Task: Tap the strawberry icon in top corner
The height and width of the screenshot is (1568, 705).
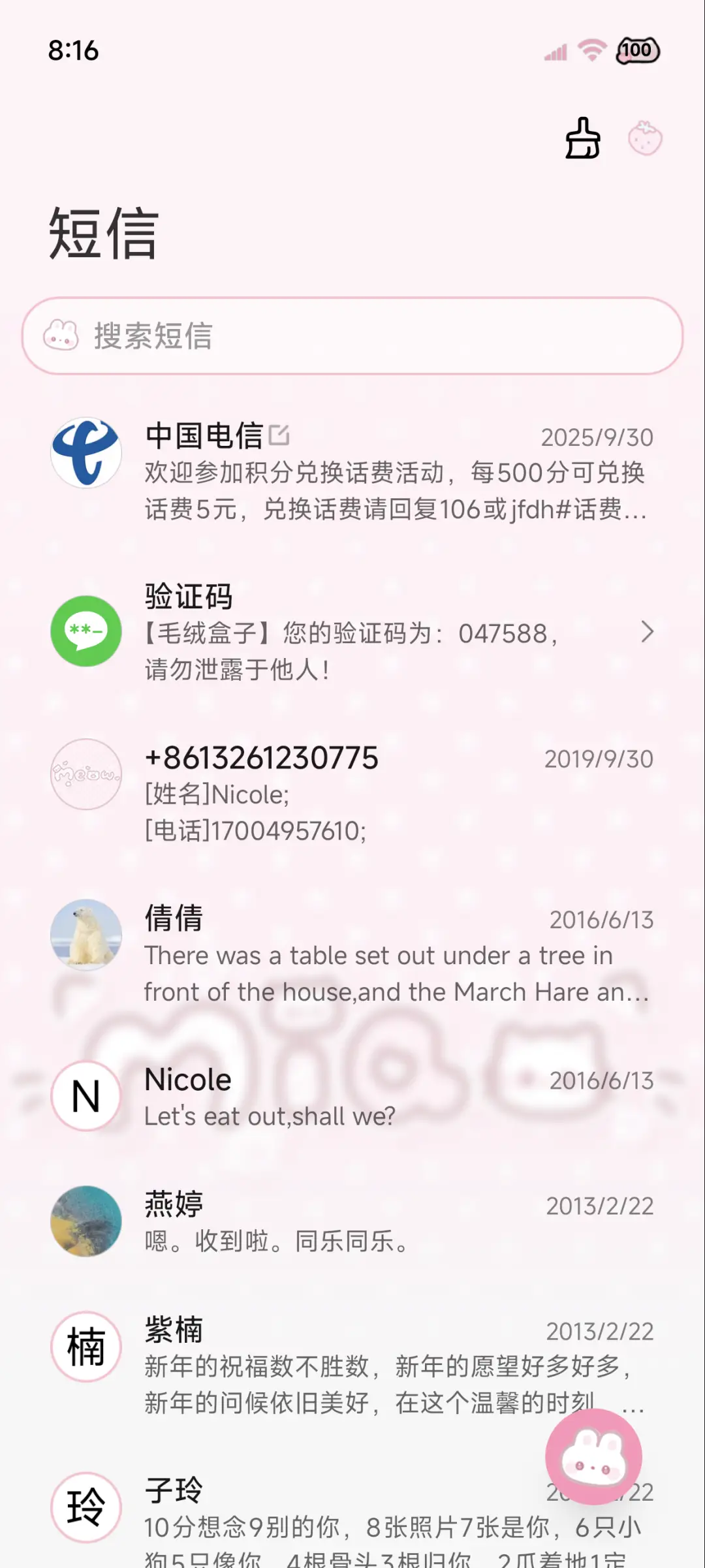Action: point(645,138)
